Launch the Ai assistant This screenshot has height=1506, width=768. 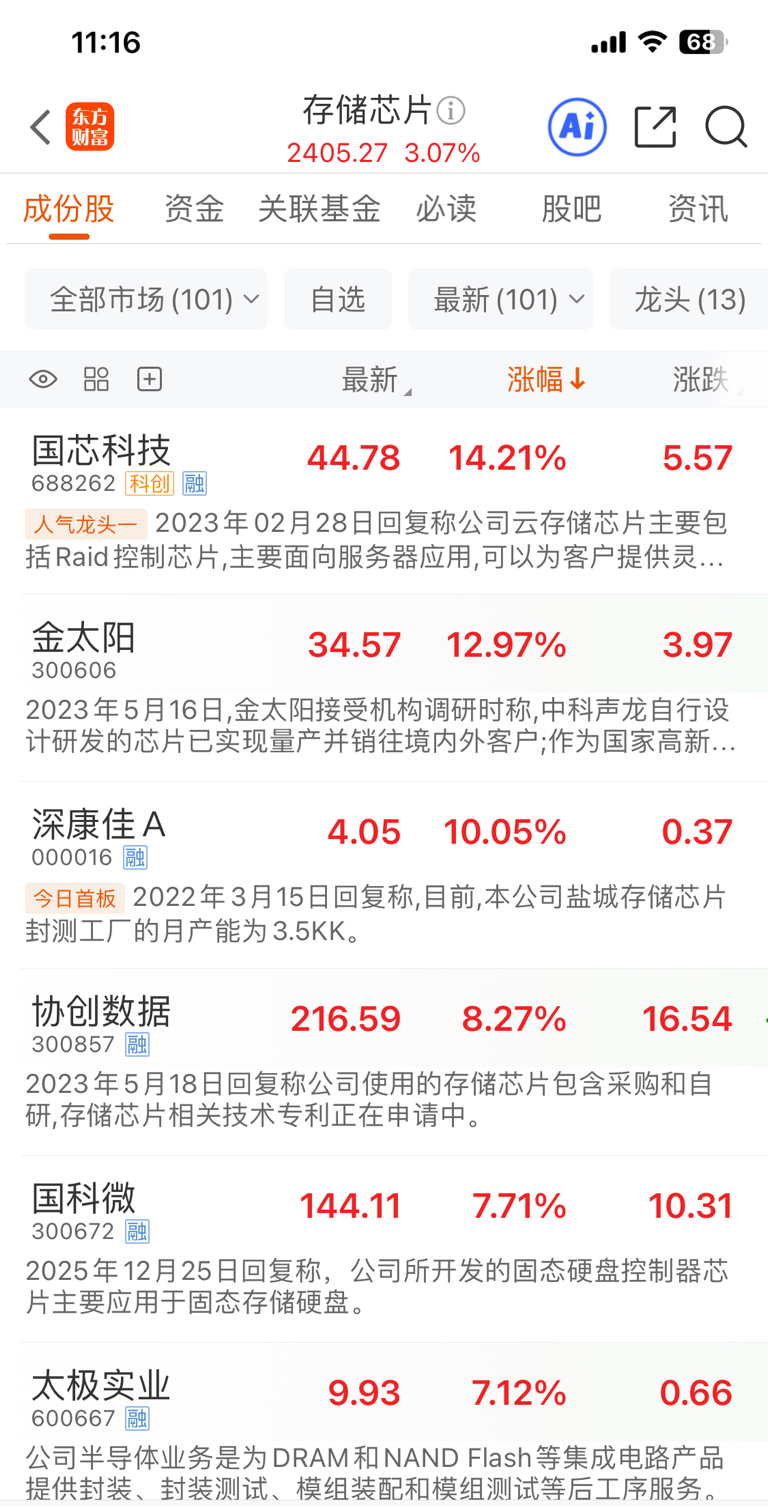click(x=577, y=127)
